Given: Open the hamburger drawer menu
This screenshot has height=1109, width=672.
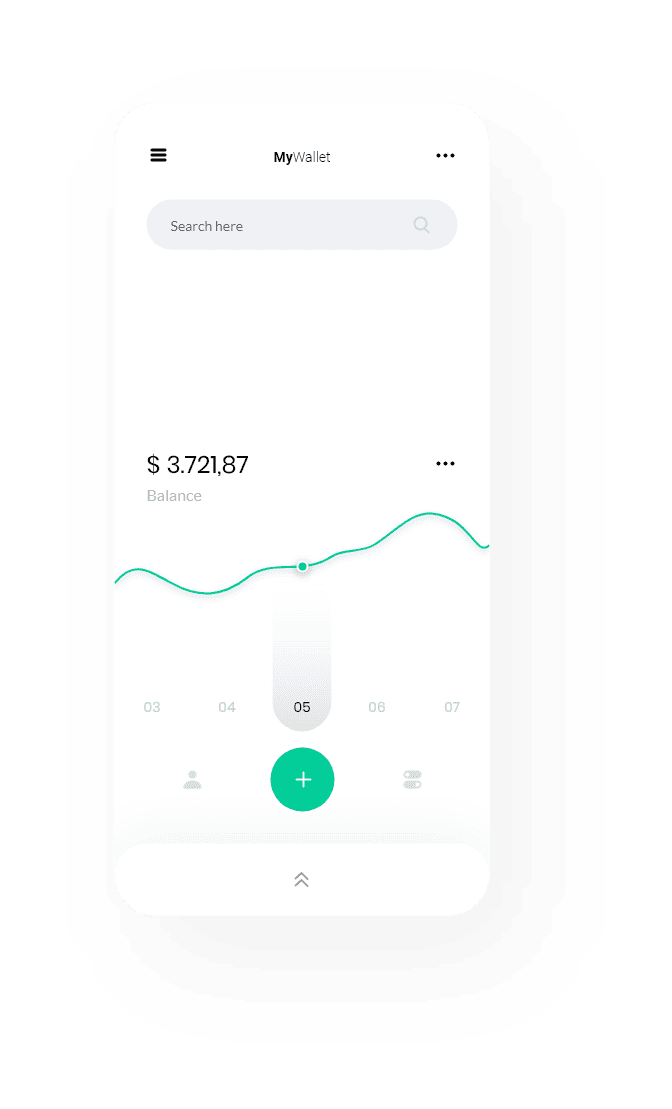Looking at the screenshot, I should [x=158, y=155].
